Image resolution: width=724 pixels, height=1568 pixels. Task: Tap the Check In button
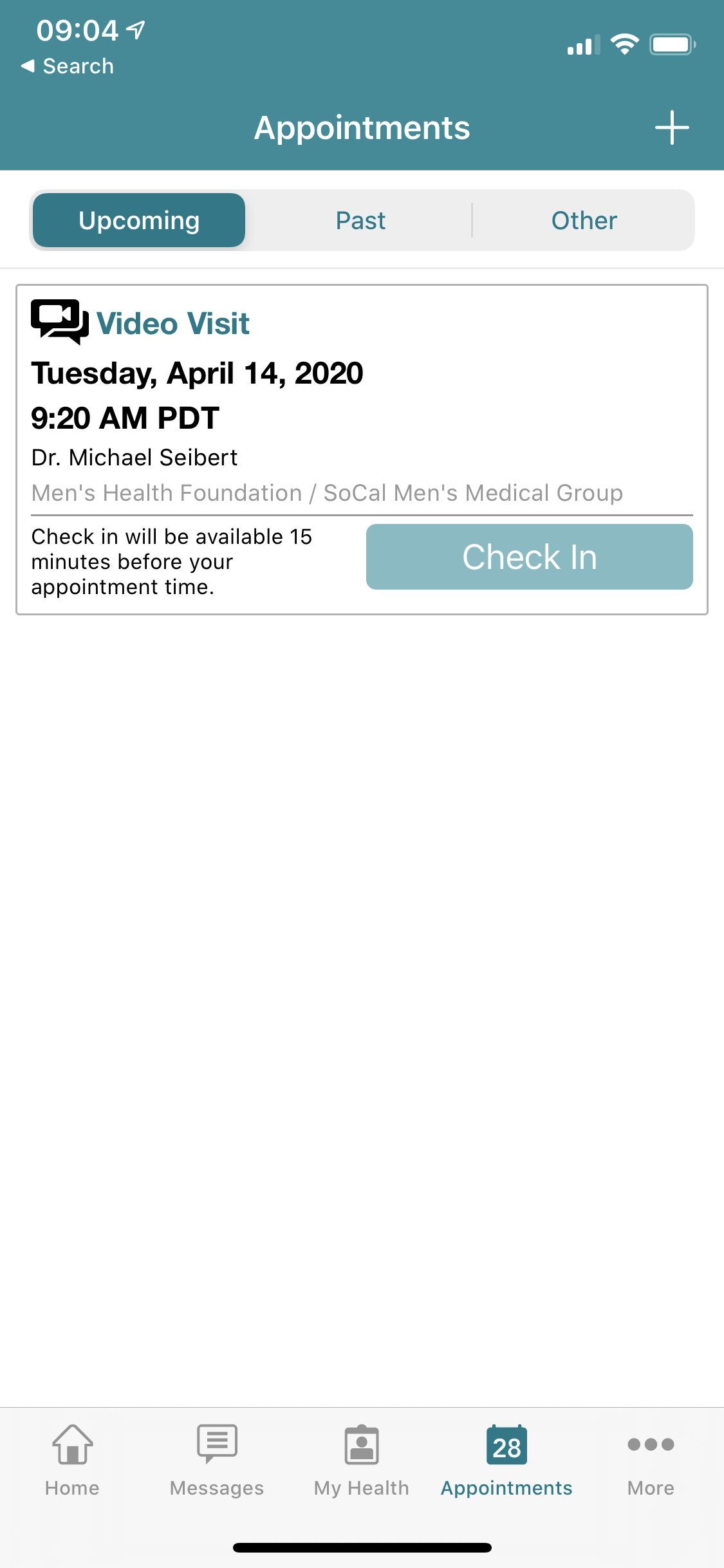pyautogui.click(x=529, y=557)
